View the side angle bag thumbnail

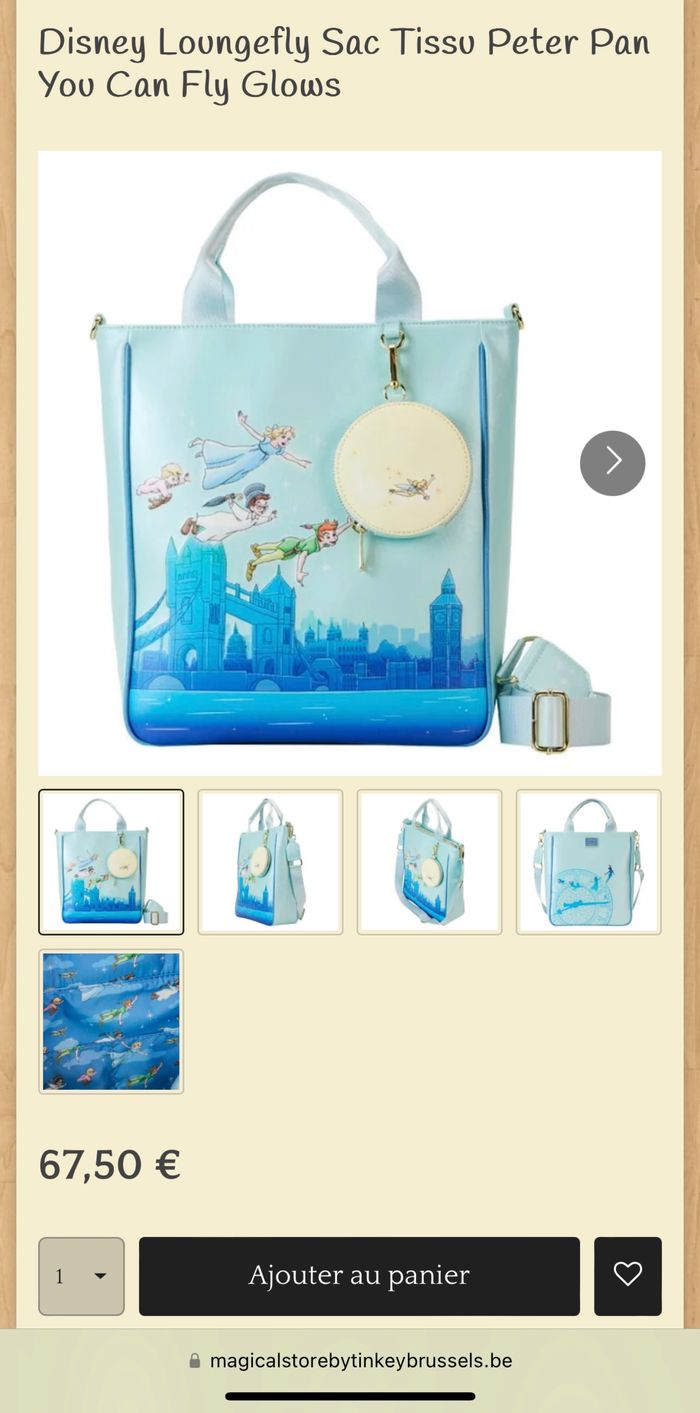(270, 862)
